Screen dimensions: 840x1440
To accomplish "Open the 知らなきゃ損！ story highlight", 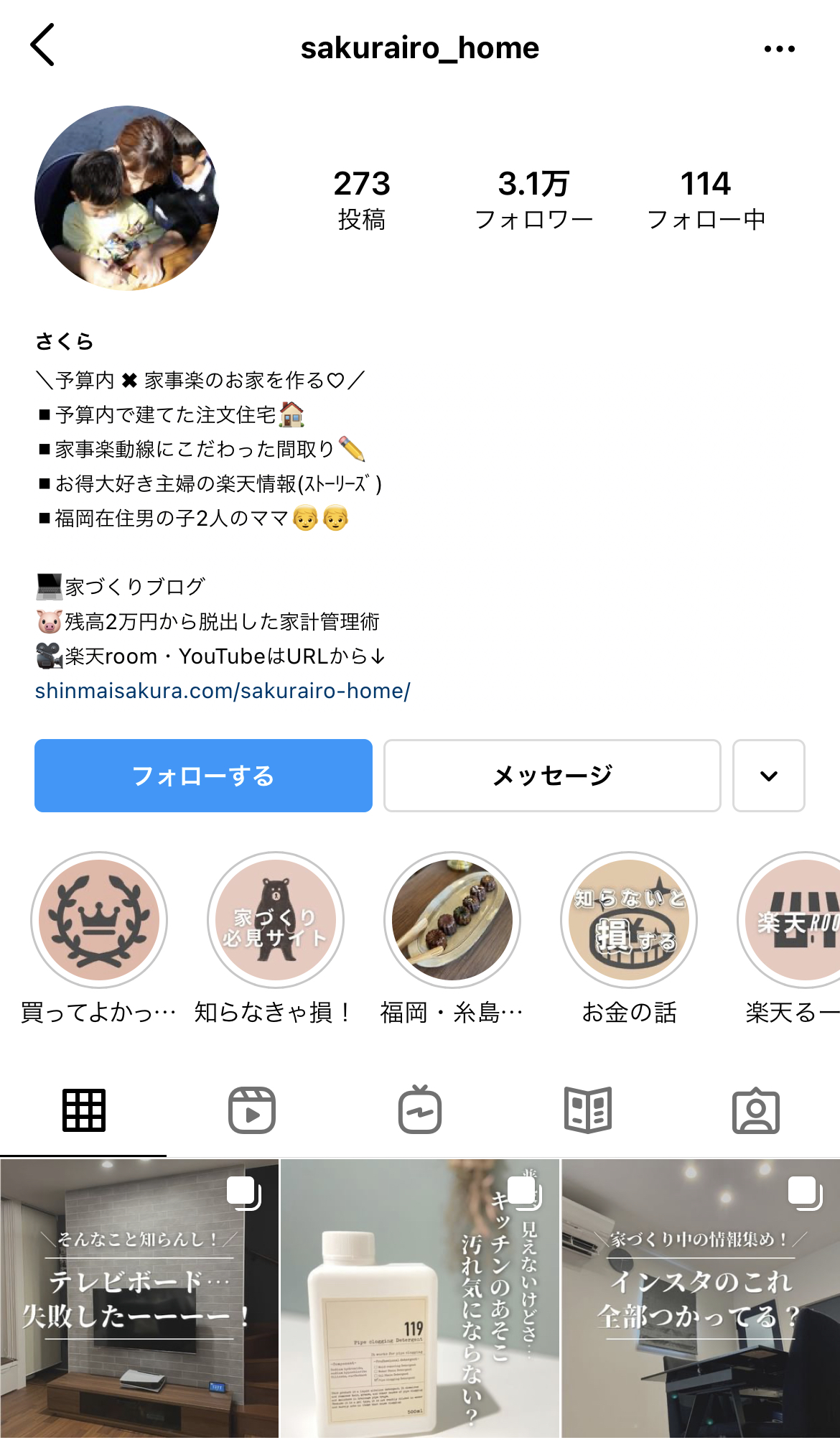I will (276, 920).
